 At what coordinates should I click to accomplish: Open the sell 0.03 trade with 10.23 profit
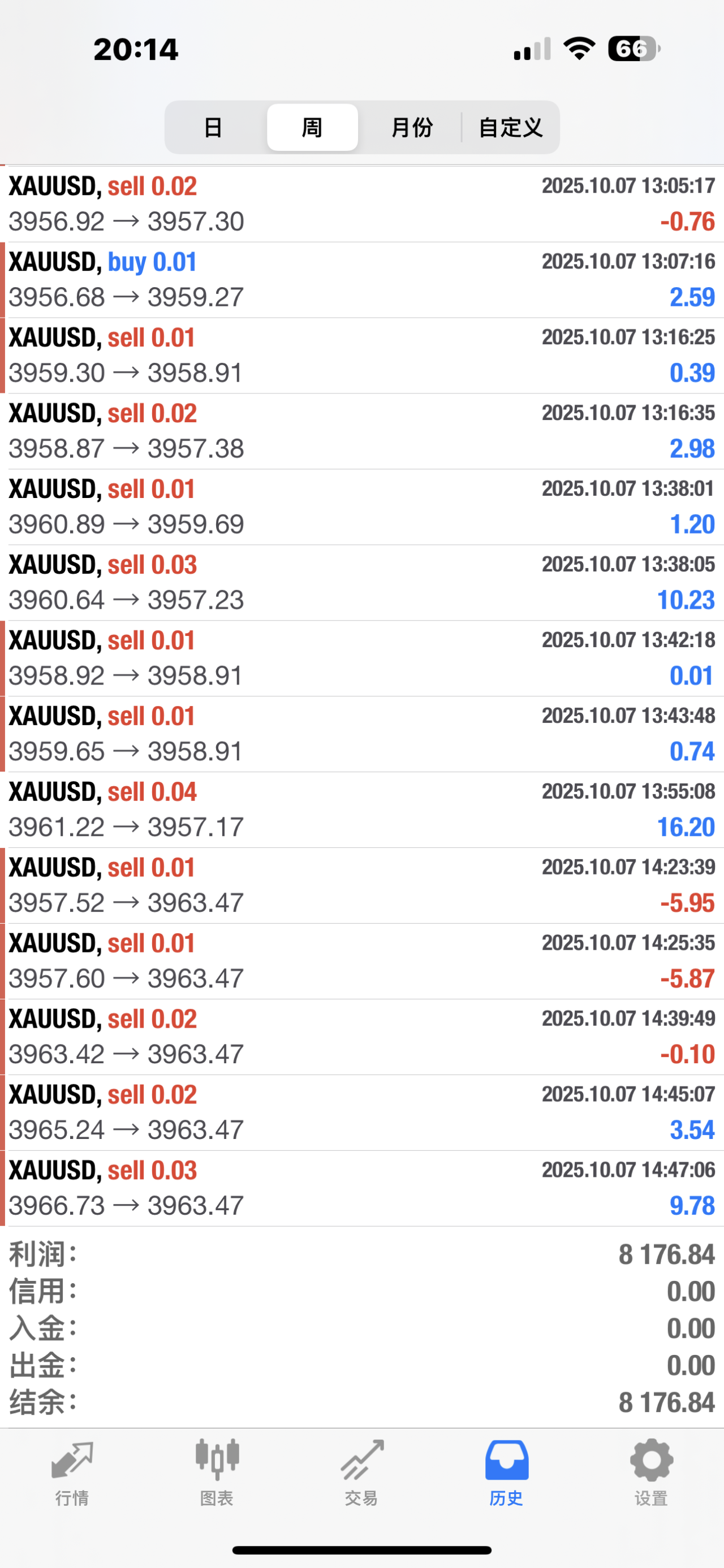(361, 583)
